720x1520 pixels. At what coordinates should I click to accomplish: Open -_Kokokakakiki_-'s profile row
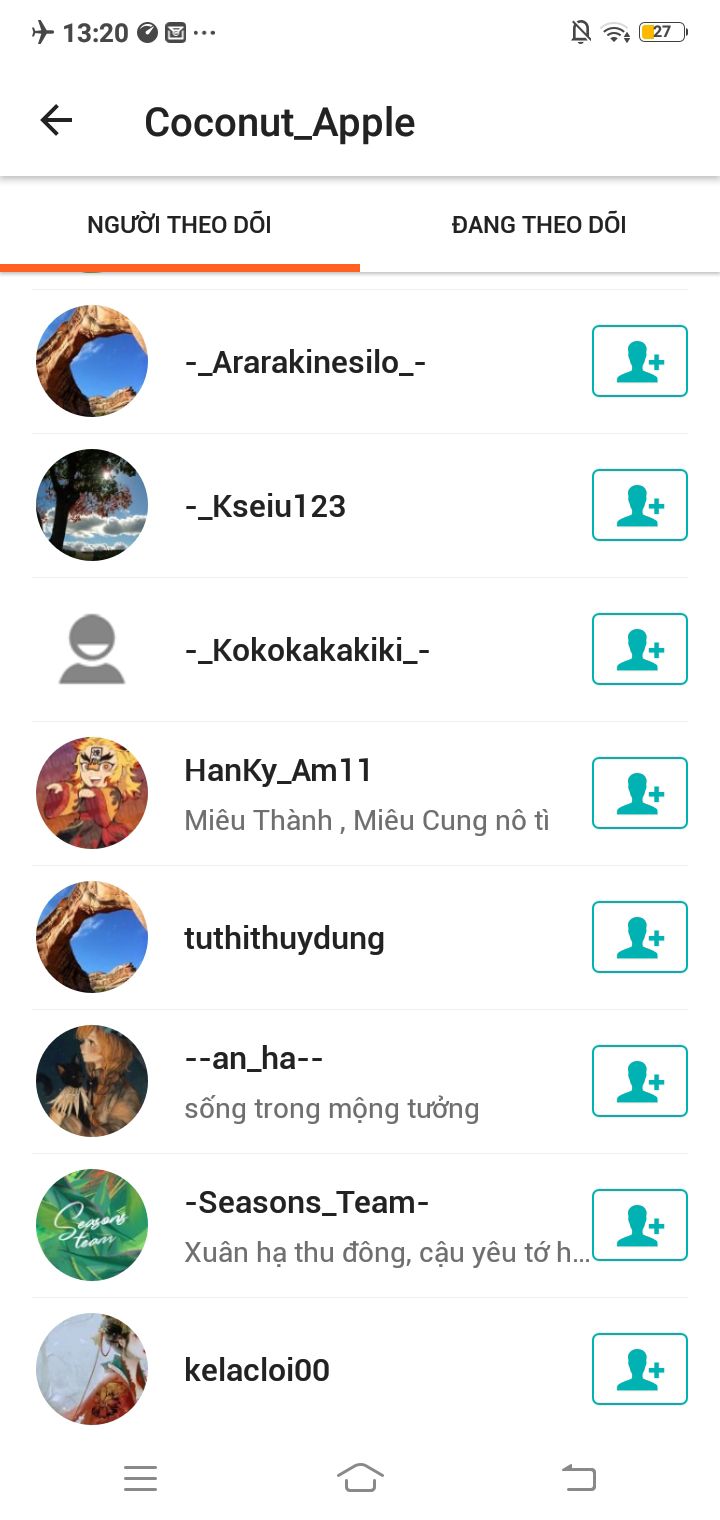click(x=307, y=650)
